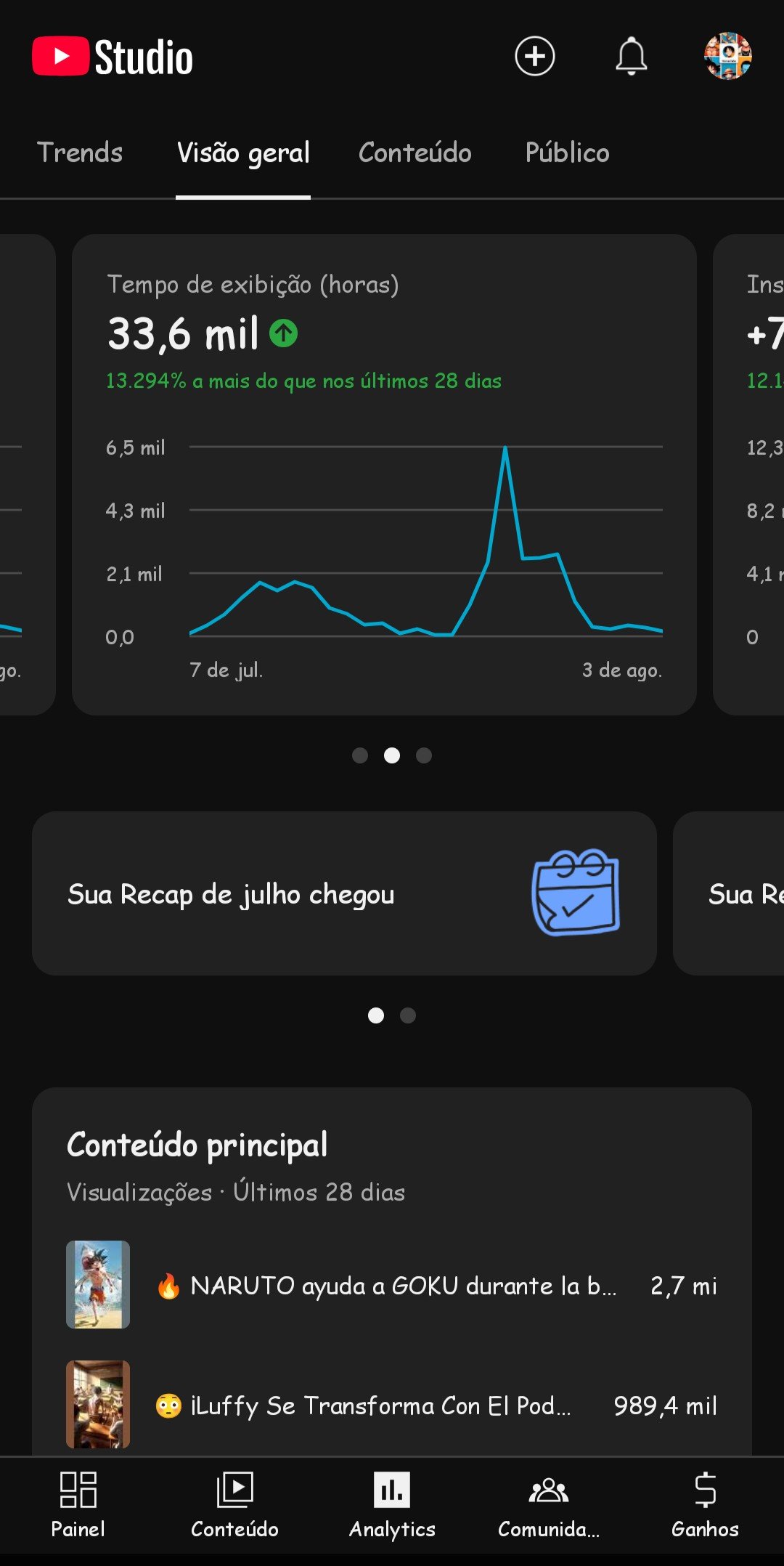Open the notifications bell
The height and width of the screenshot is (1566, 784).
click(x=632, y=56)
